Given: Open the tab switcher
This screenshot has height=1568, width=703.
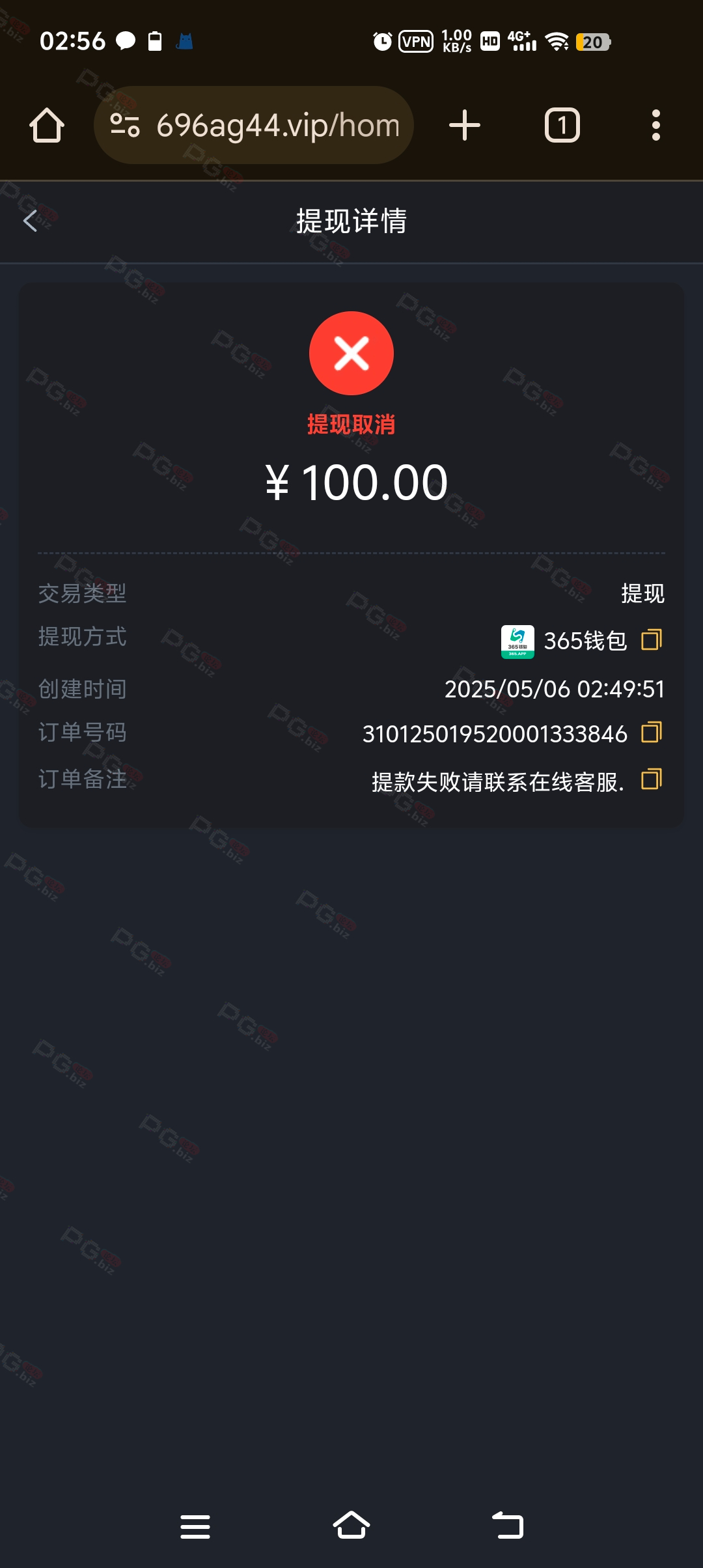Looking at the screenshot, I should point(562,125).
